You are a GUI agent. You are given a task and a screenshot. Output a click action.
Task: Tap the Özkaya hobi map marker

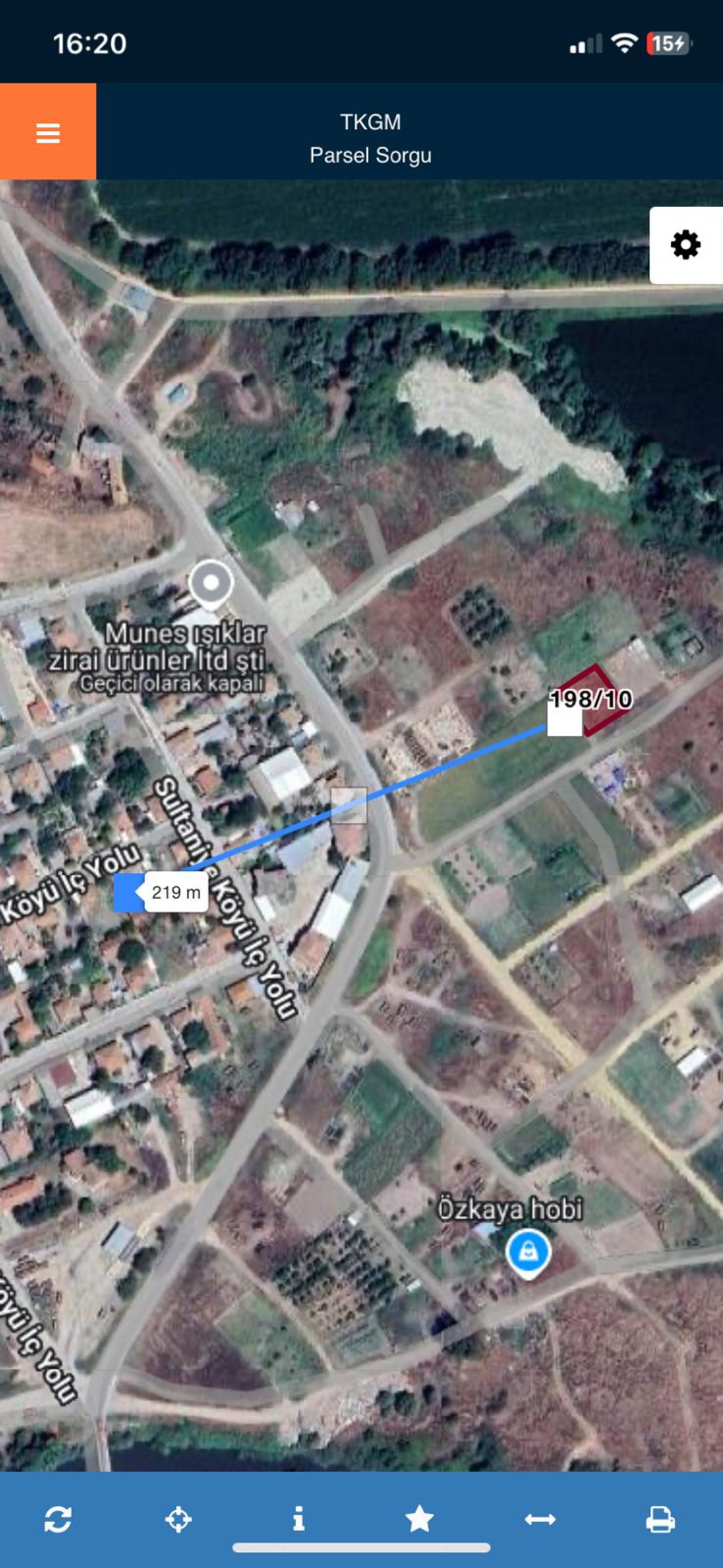[528, 1254]
